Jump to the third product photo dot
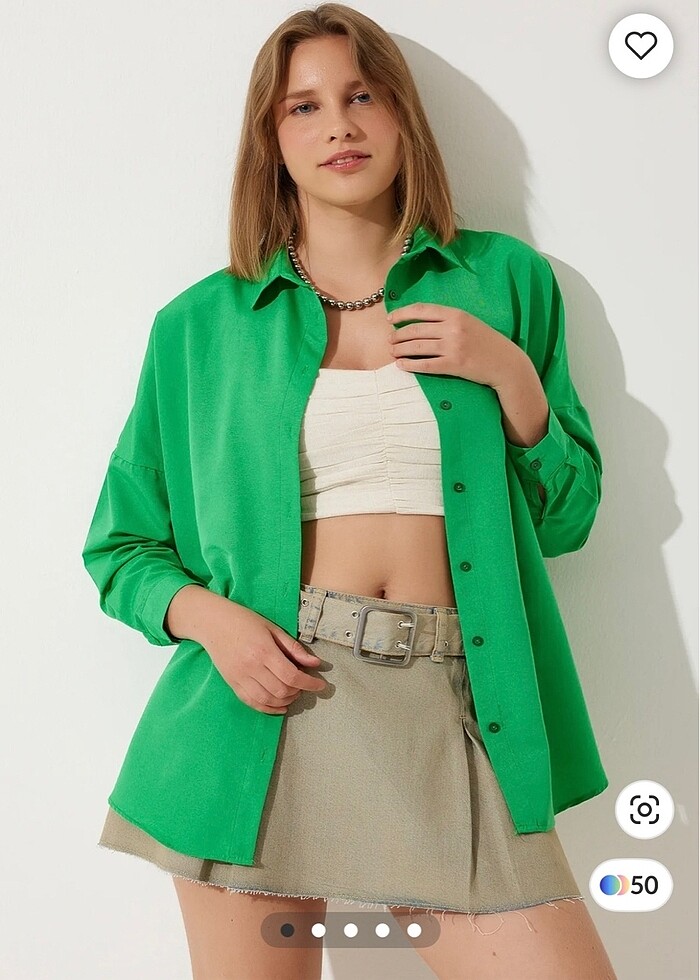Screen dimensions: 700x980 (x=351, y=930)
